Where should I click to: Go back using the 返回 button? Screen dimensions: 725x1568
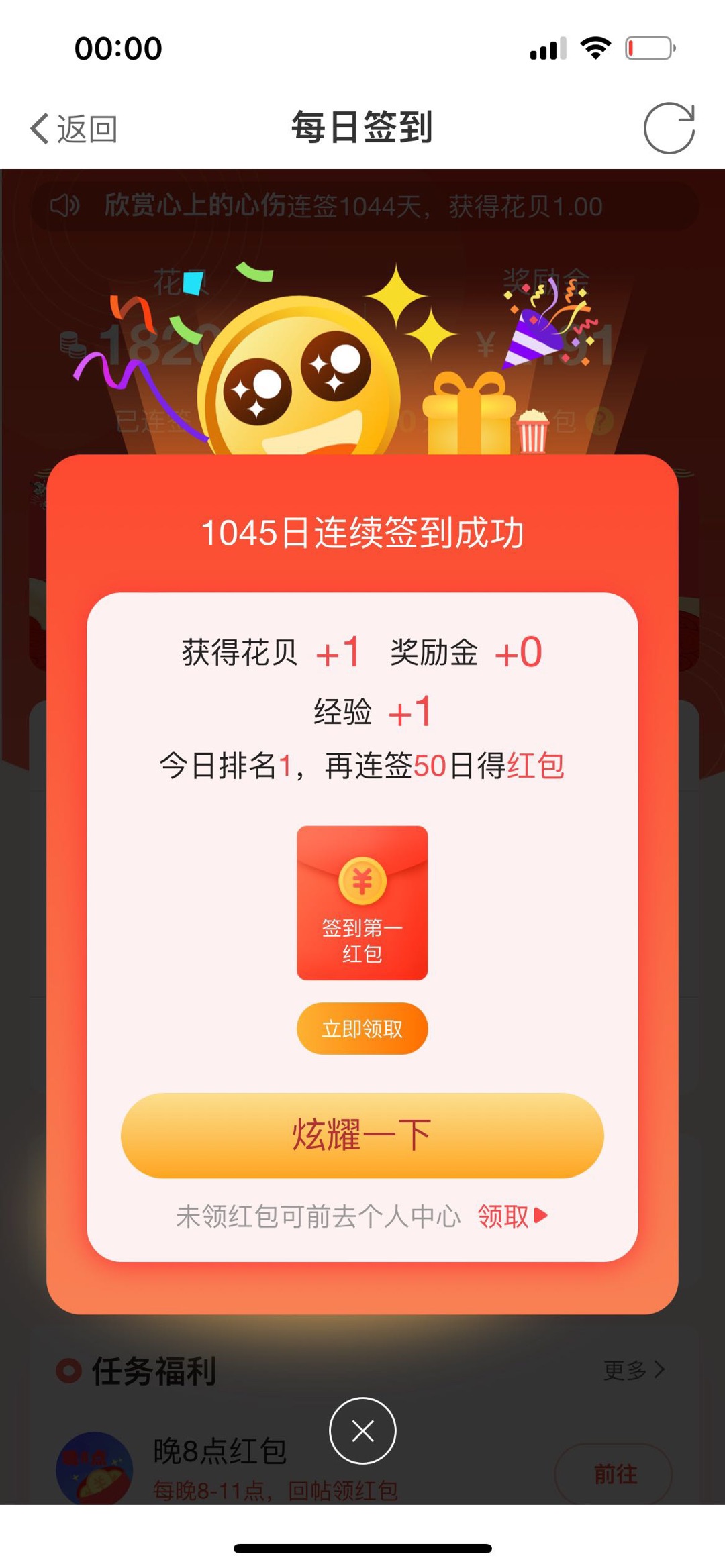[74, 128]
